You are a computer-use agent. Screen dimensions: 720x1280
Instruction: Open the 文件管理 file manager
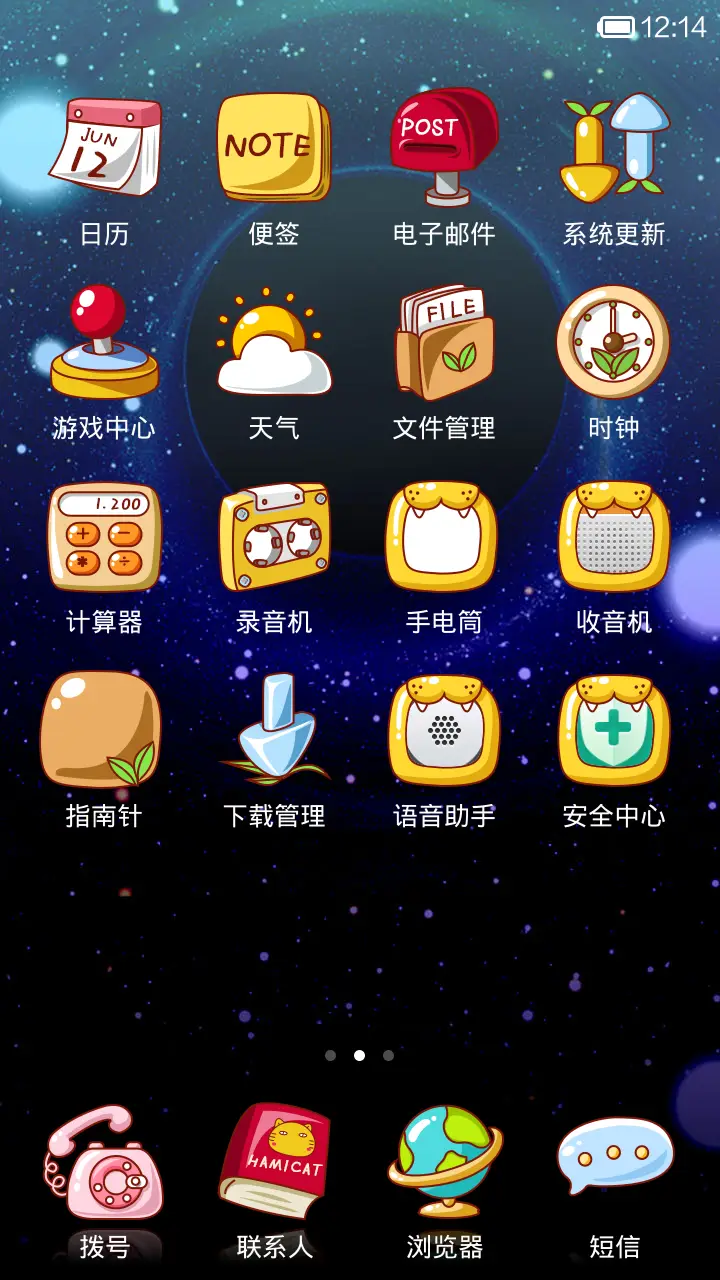443,340
